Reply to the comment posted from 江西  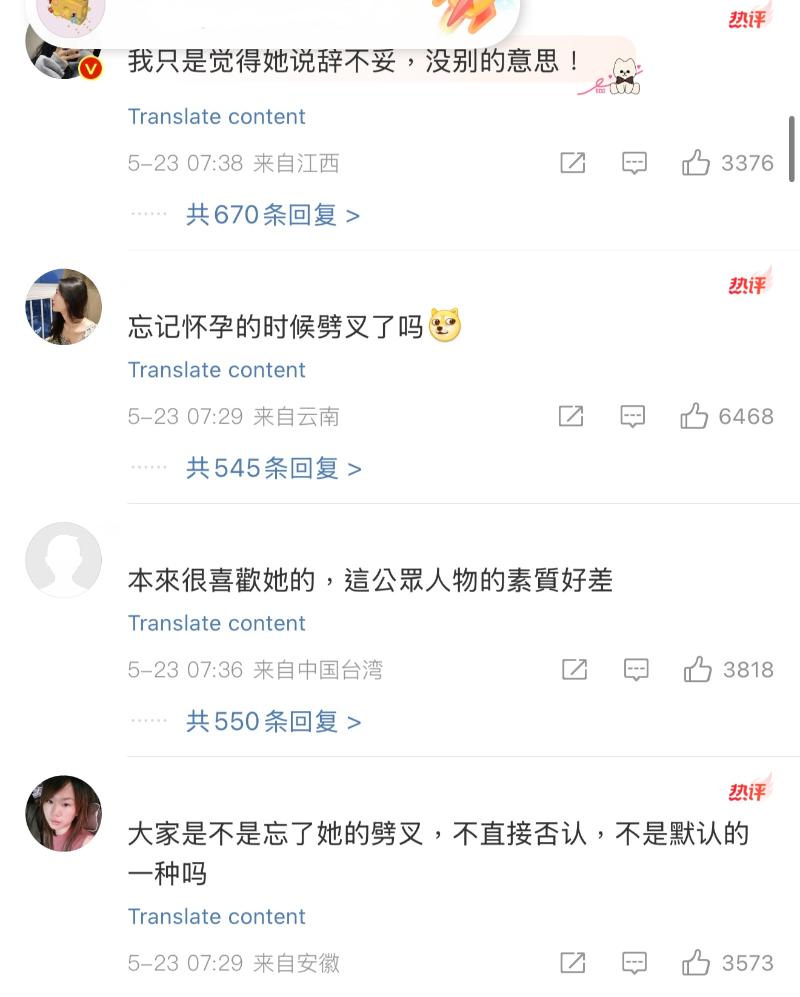click(x=634, y=163)
